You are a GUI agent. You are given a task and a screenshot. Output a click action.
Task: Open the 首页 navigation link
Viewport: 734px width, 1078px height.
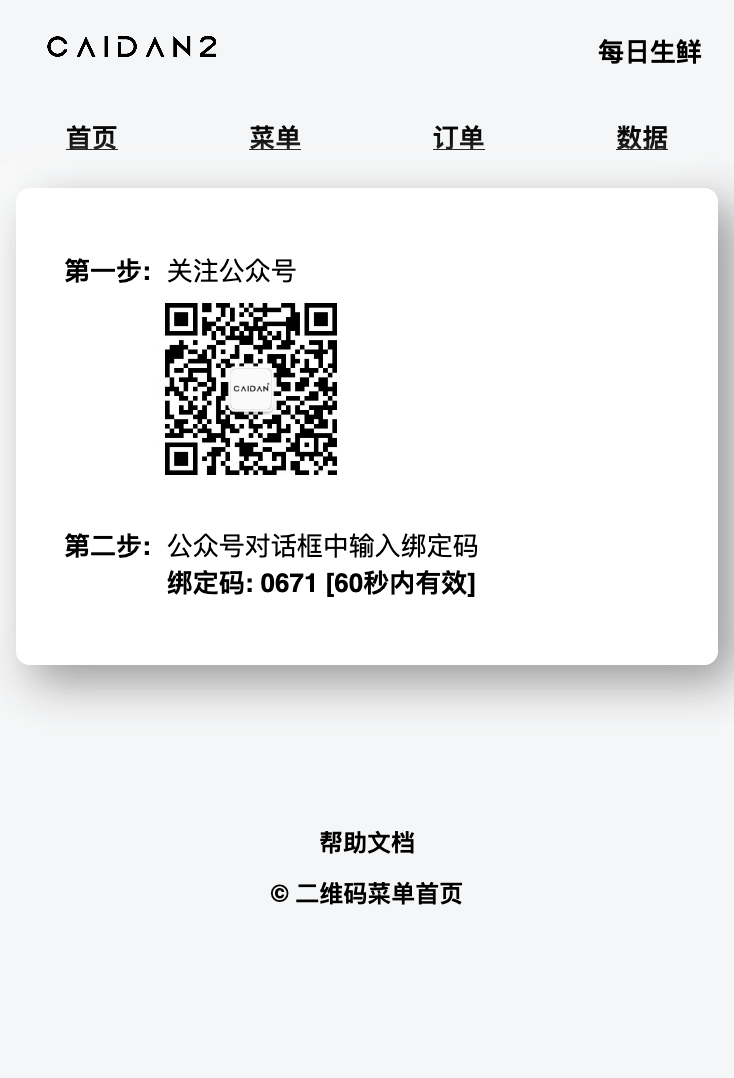92,138
